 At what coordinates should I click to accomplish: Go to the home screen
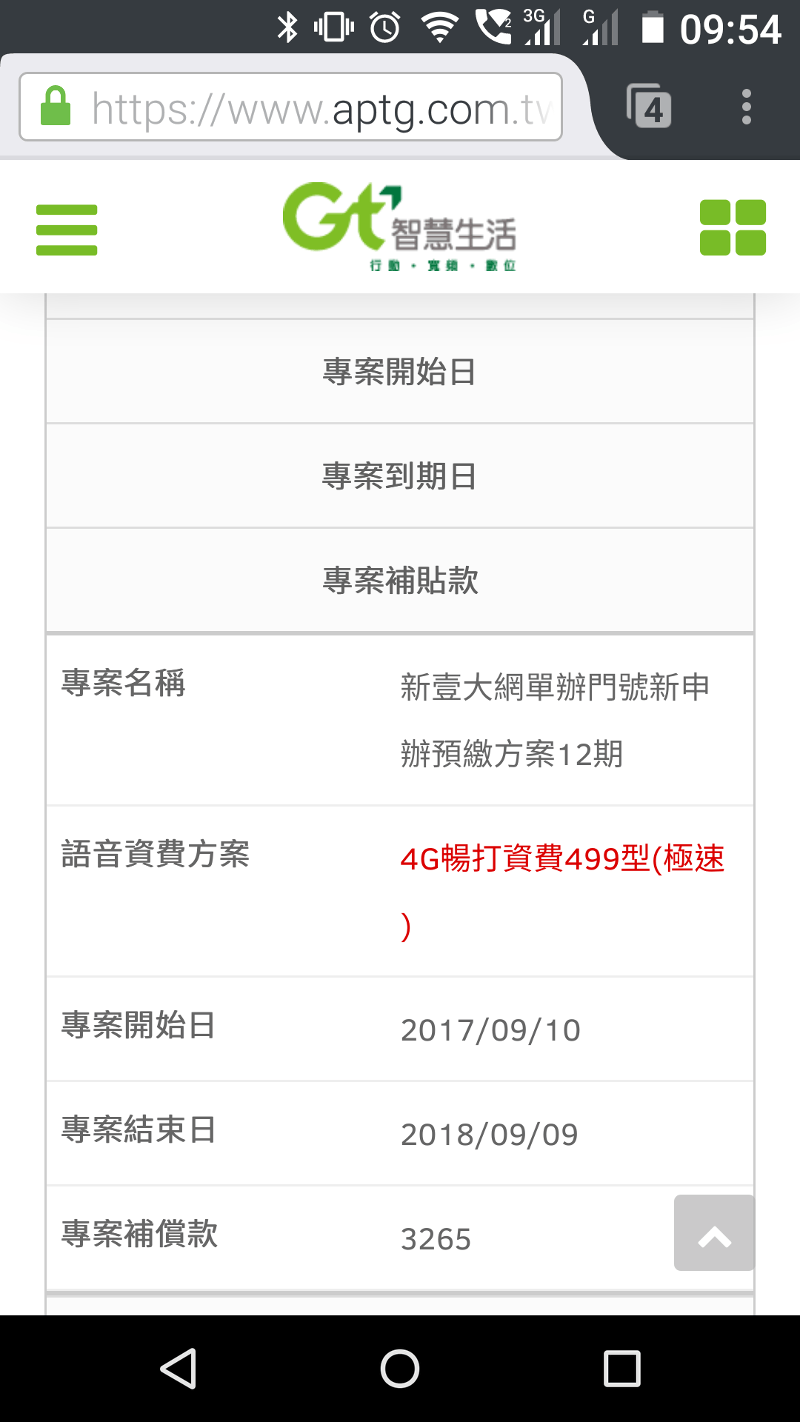400,1368
